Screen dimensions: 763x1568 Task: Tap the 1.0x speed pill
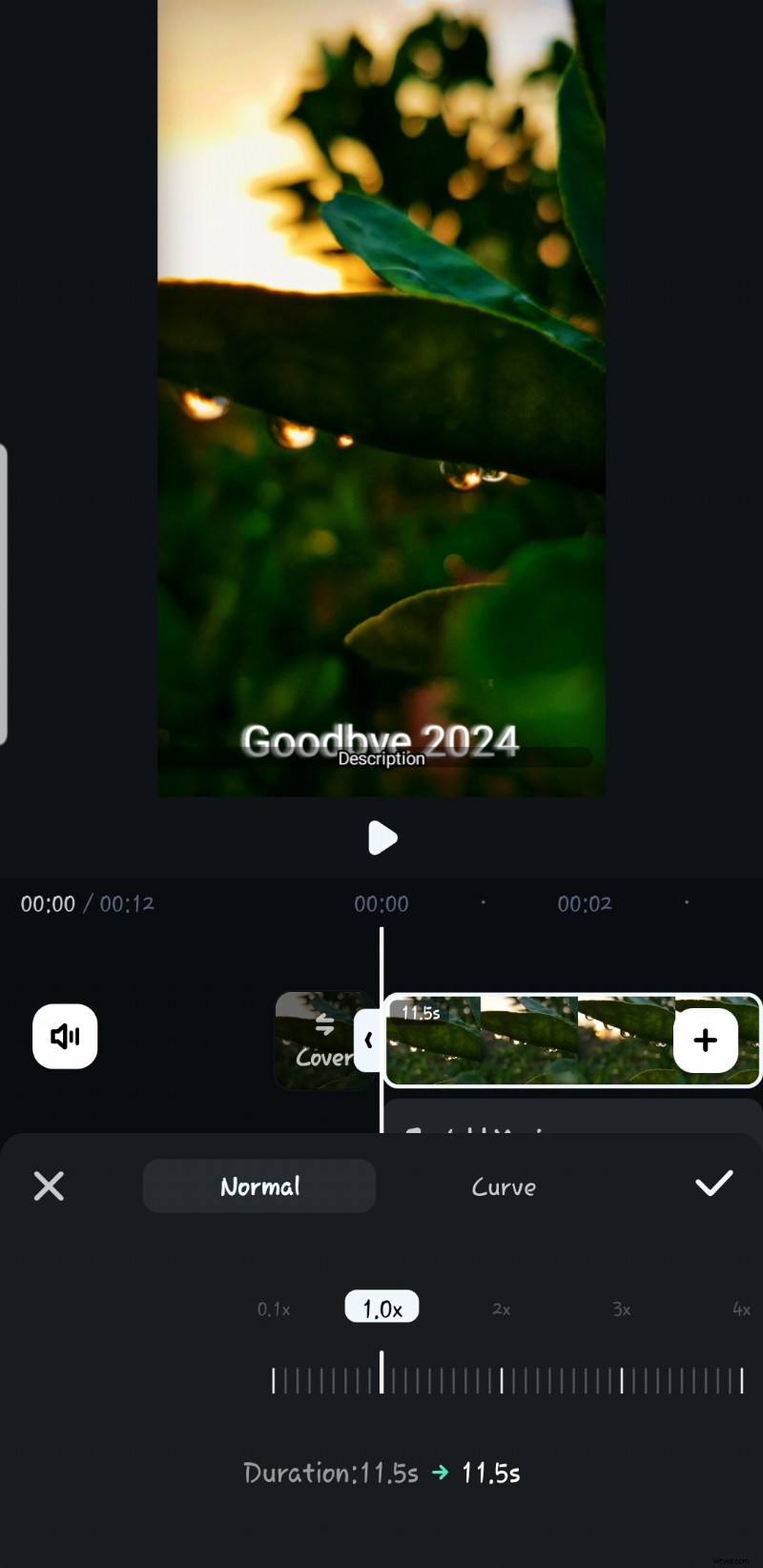(x=381, y=1307)
